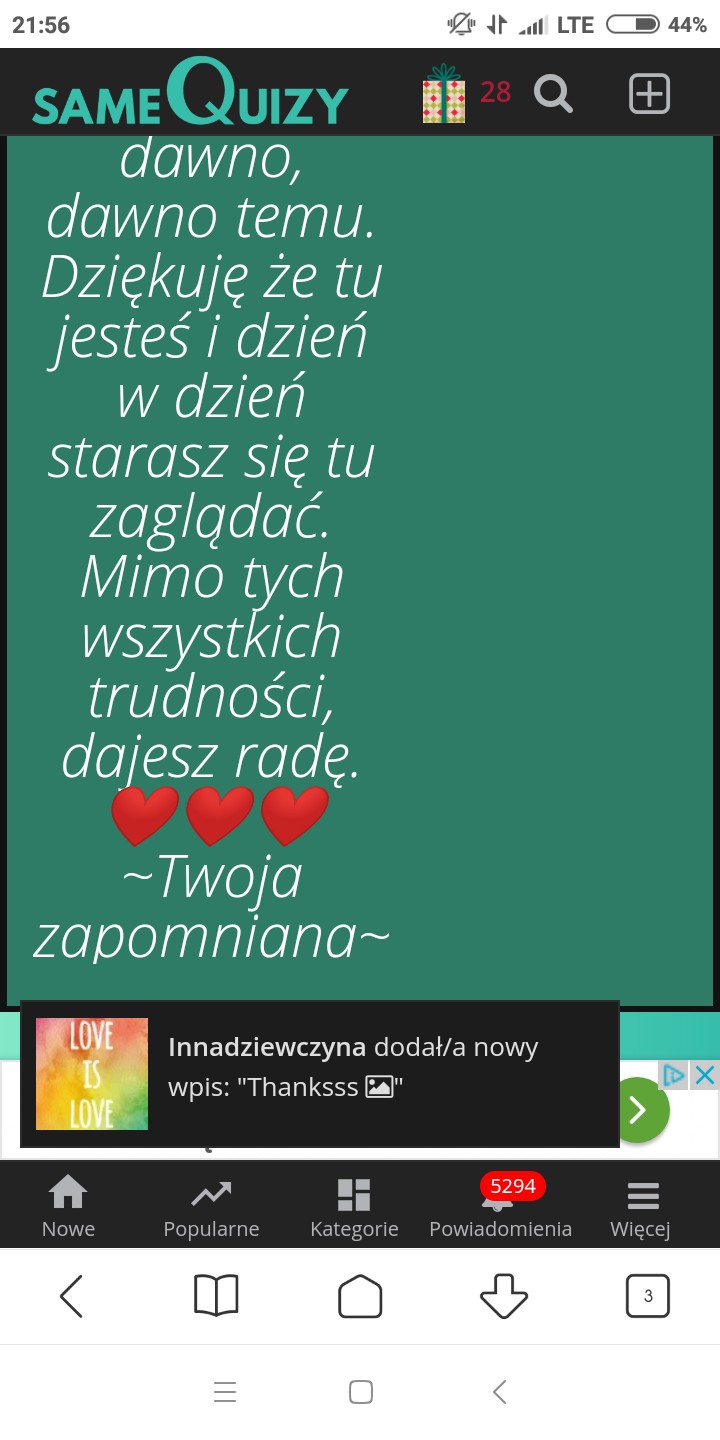Tap the plus icon to create a quiz

tap(649, 94)
